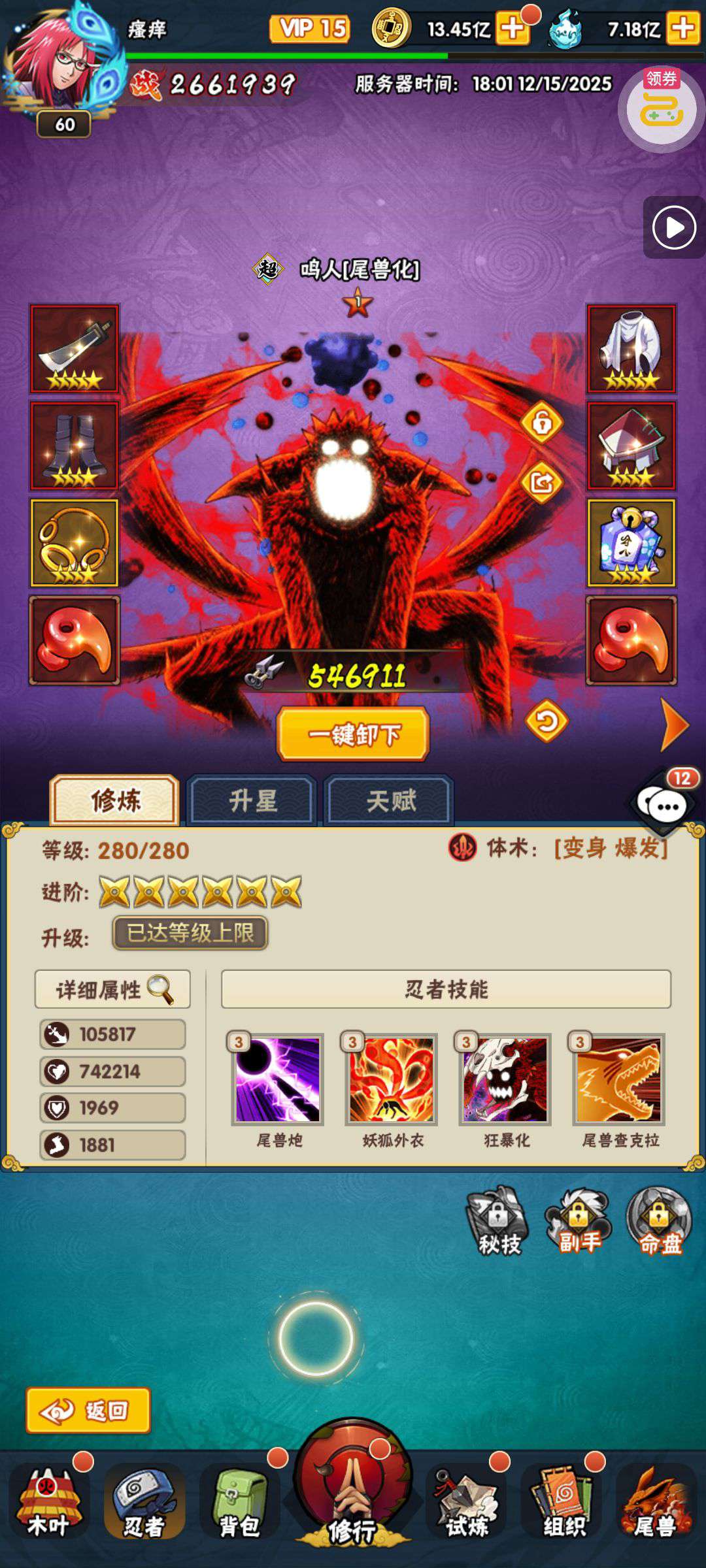View the 狂暴化 skill
The height and width of the screenshot is (1568, 706).
click(505, 1079)
